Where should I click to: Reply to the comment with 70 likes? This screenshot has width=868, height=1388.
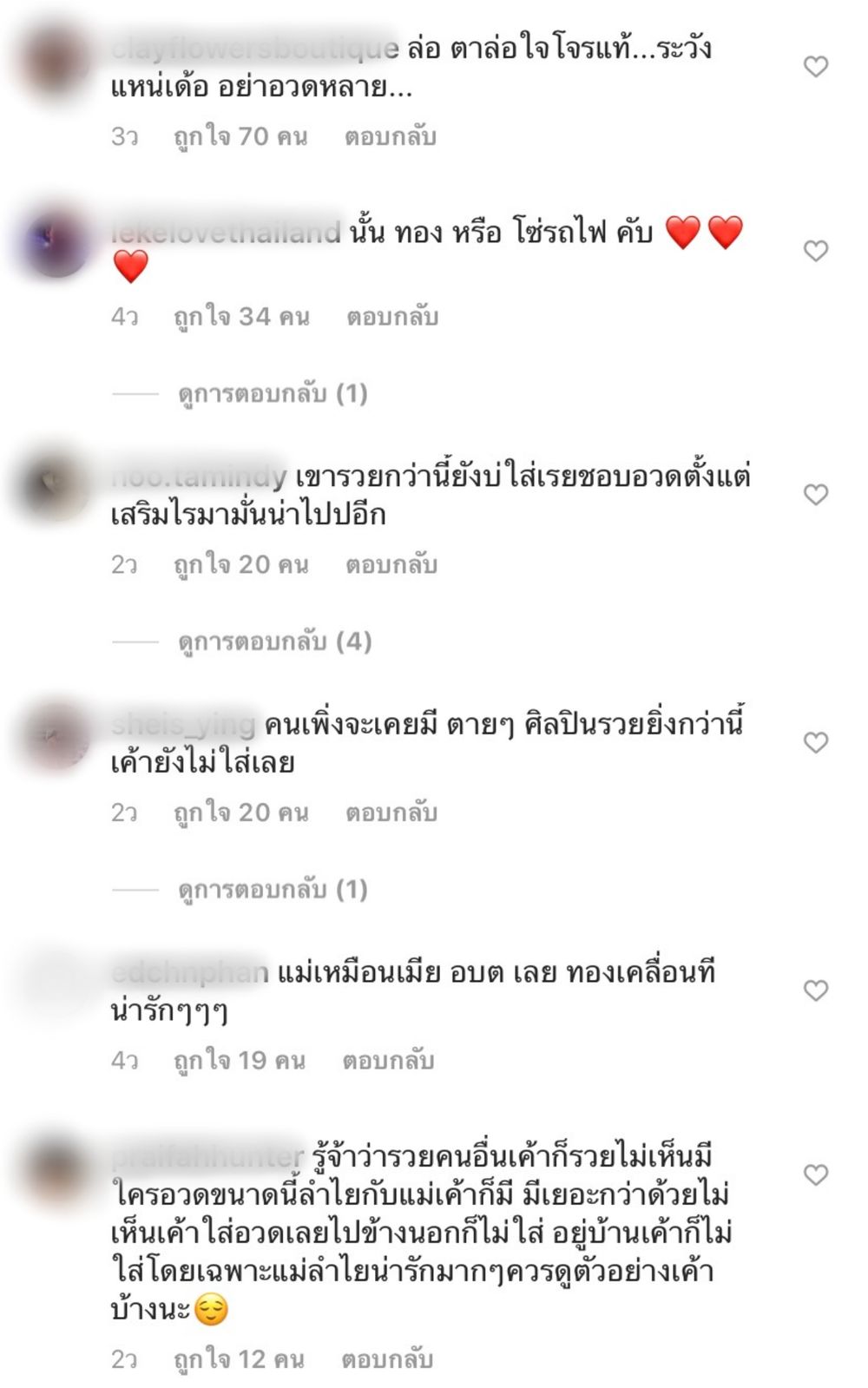(390, 137)
